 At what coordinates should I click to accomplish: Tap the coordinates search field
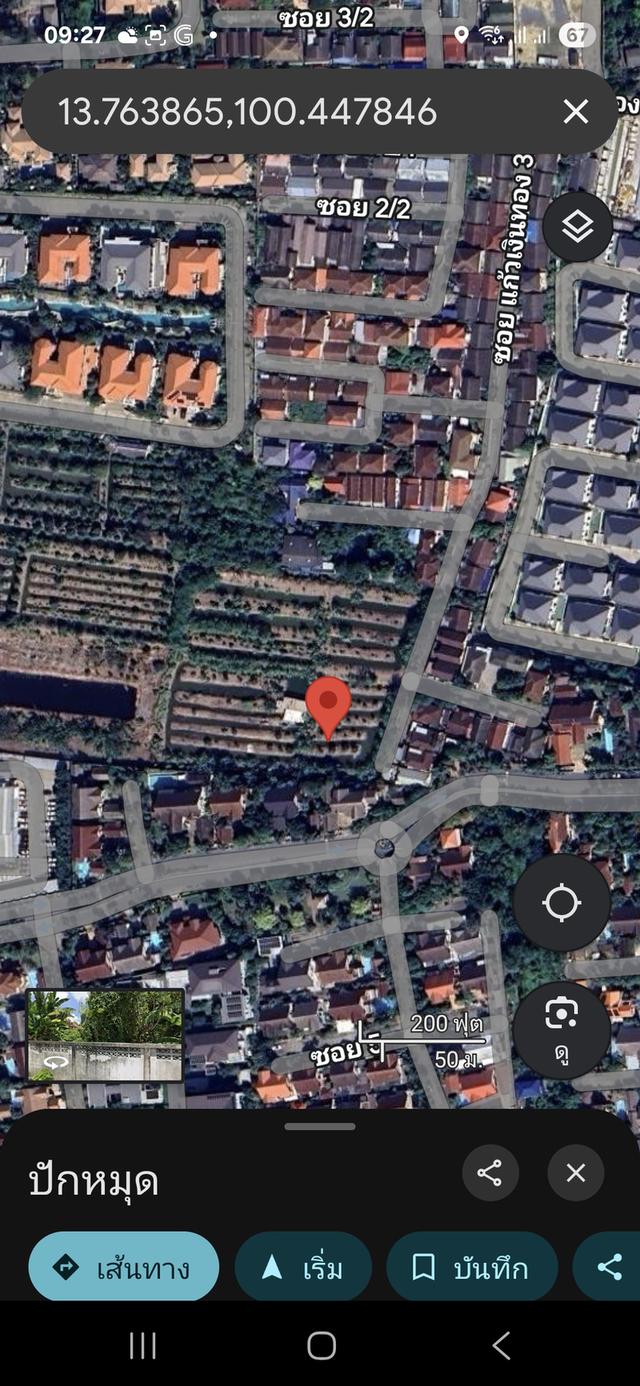[x=290, y=112]
